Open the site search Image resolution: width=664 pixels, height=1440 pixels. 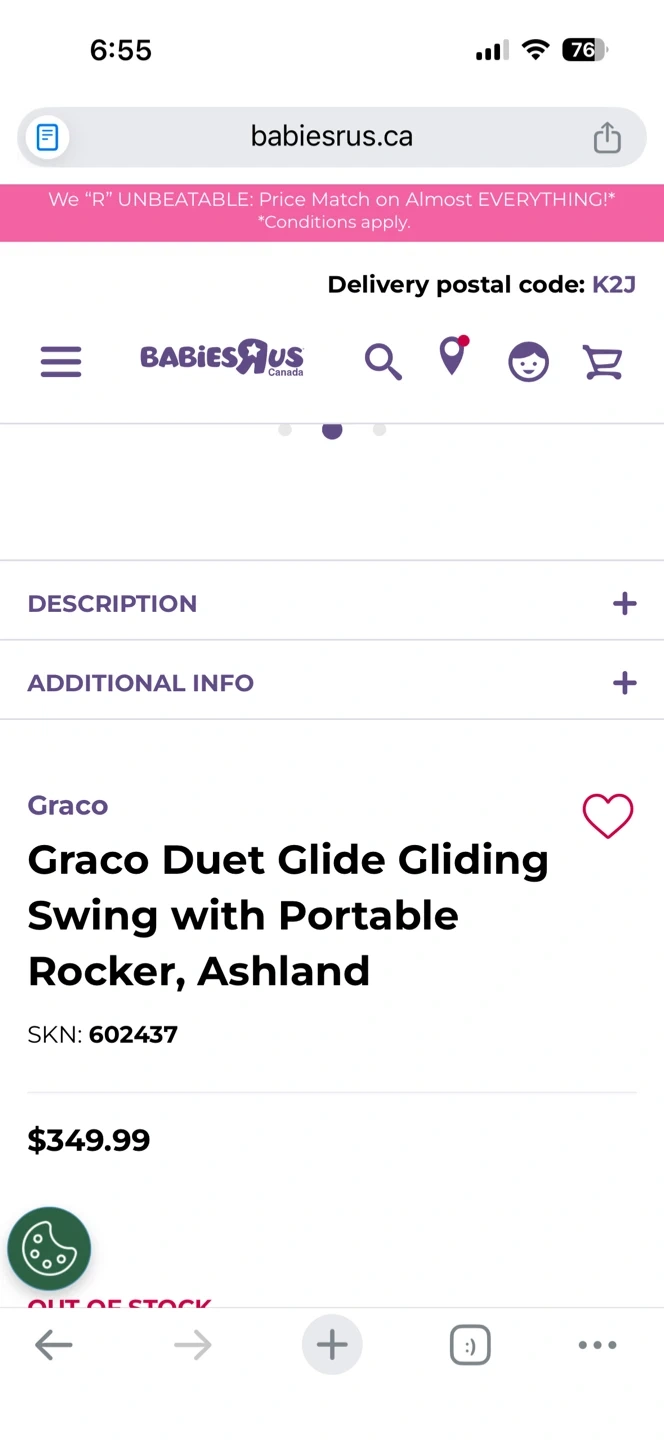pos(382,361)
